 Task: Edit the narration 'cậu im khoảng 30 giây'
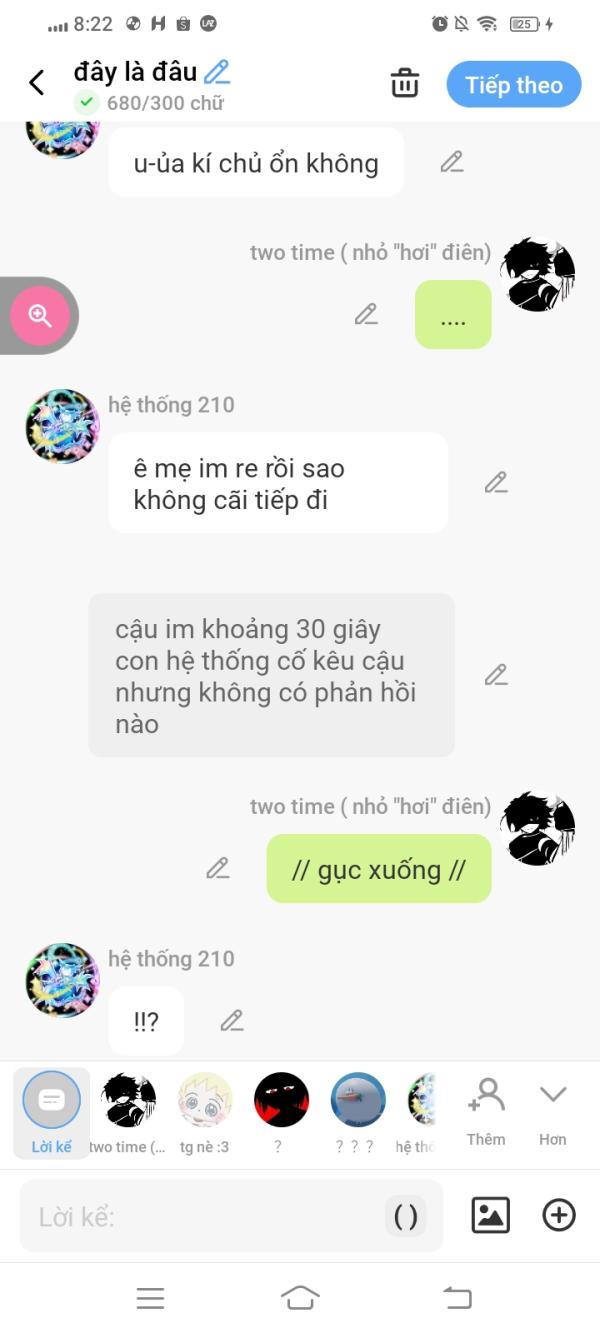(x=496, y=675)
